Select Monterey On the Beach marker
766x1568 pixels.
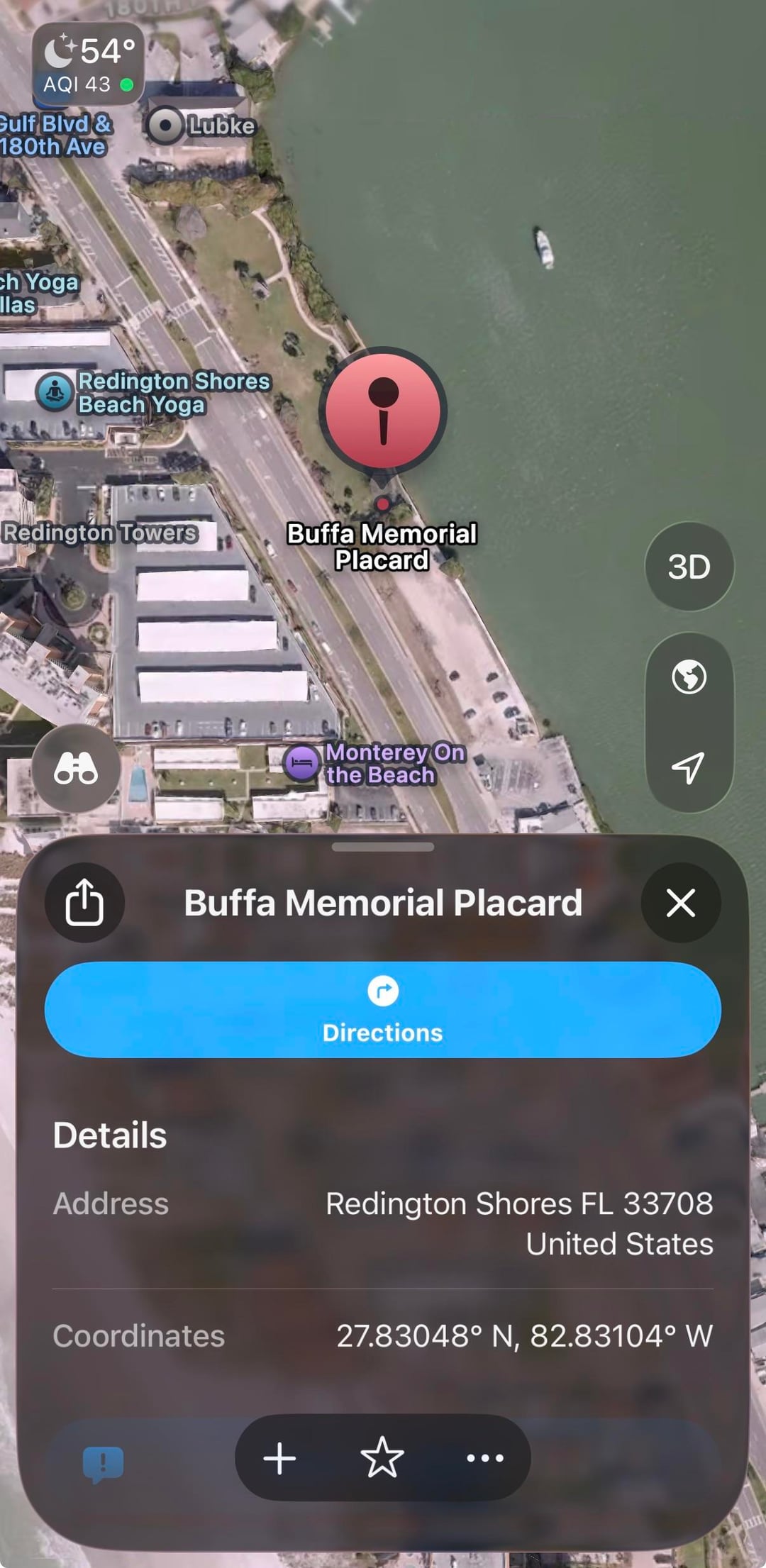click(301, 764)
